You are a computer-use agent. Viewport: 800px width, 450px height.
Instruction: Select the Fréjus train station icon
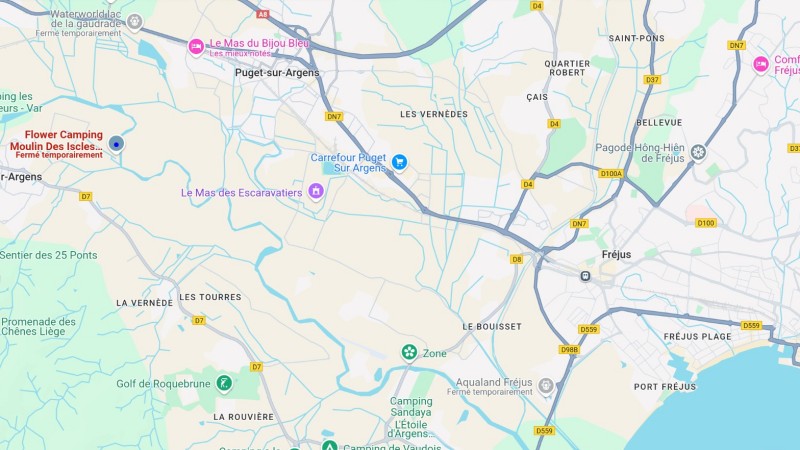pos(586,275)
